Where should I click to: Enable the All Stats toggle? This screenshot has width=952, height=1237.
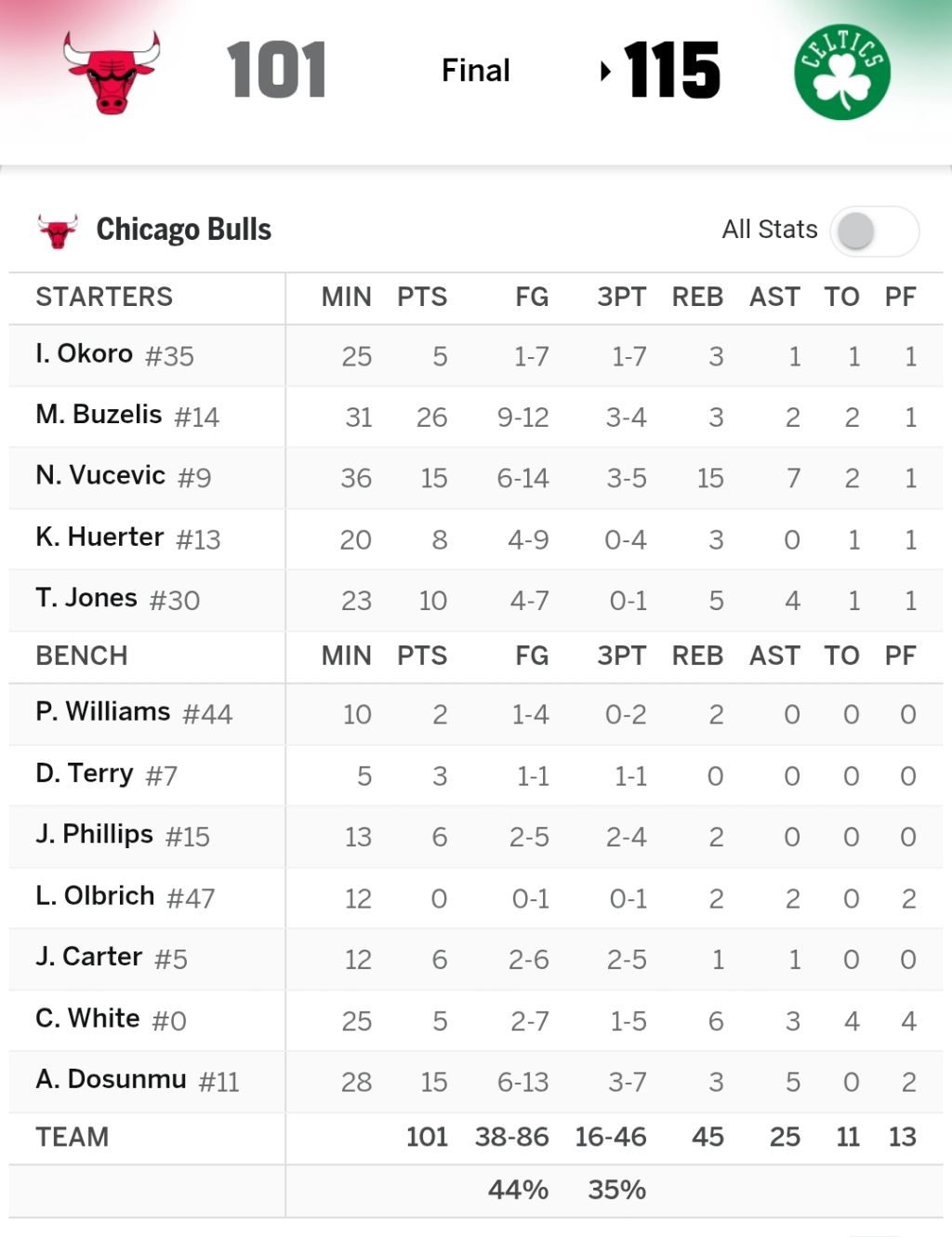pyautogui.click(x=876, y=231)
